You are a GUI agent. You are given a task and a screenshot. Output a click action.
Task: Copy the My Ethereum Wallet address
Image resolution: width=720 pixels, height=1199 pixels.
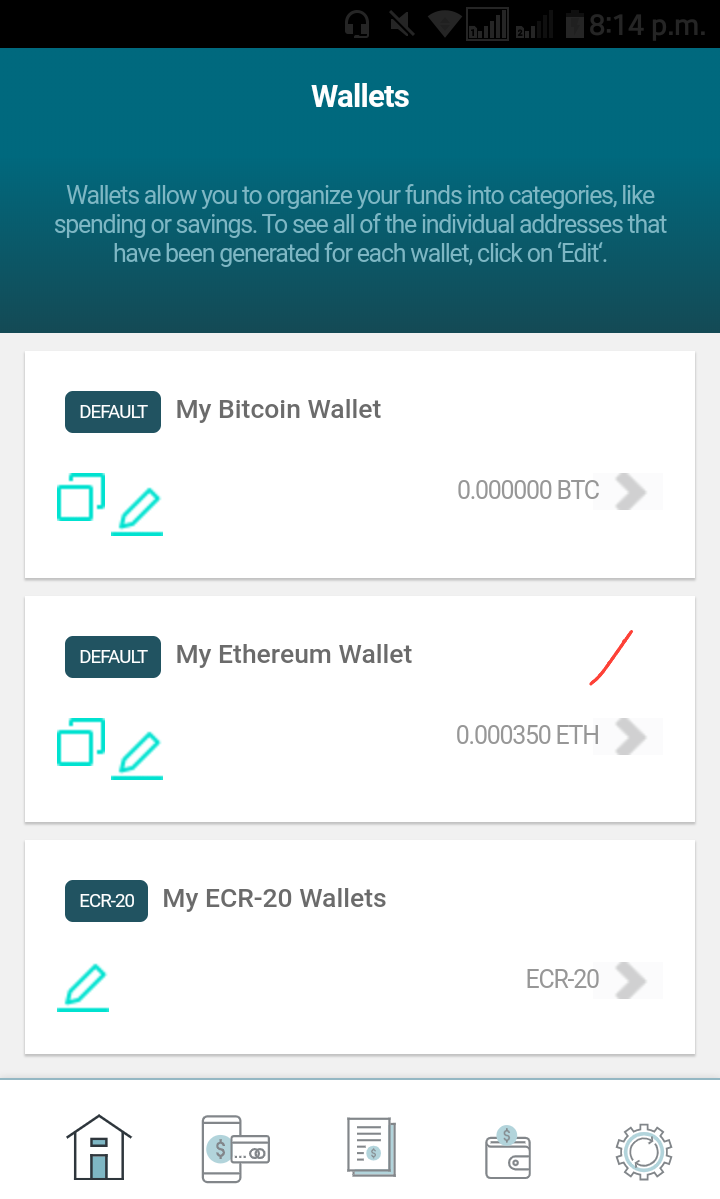(x=81, y=742)
